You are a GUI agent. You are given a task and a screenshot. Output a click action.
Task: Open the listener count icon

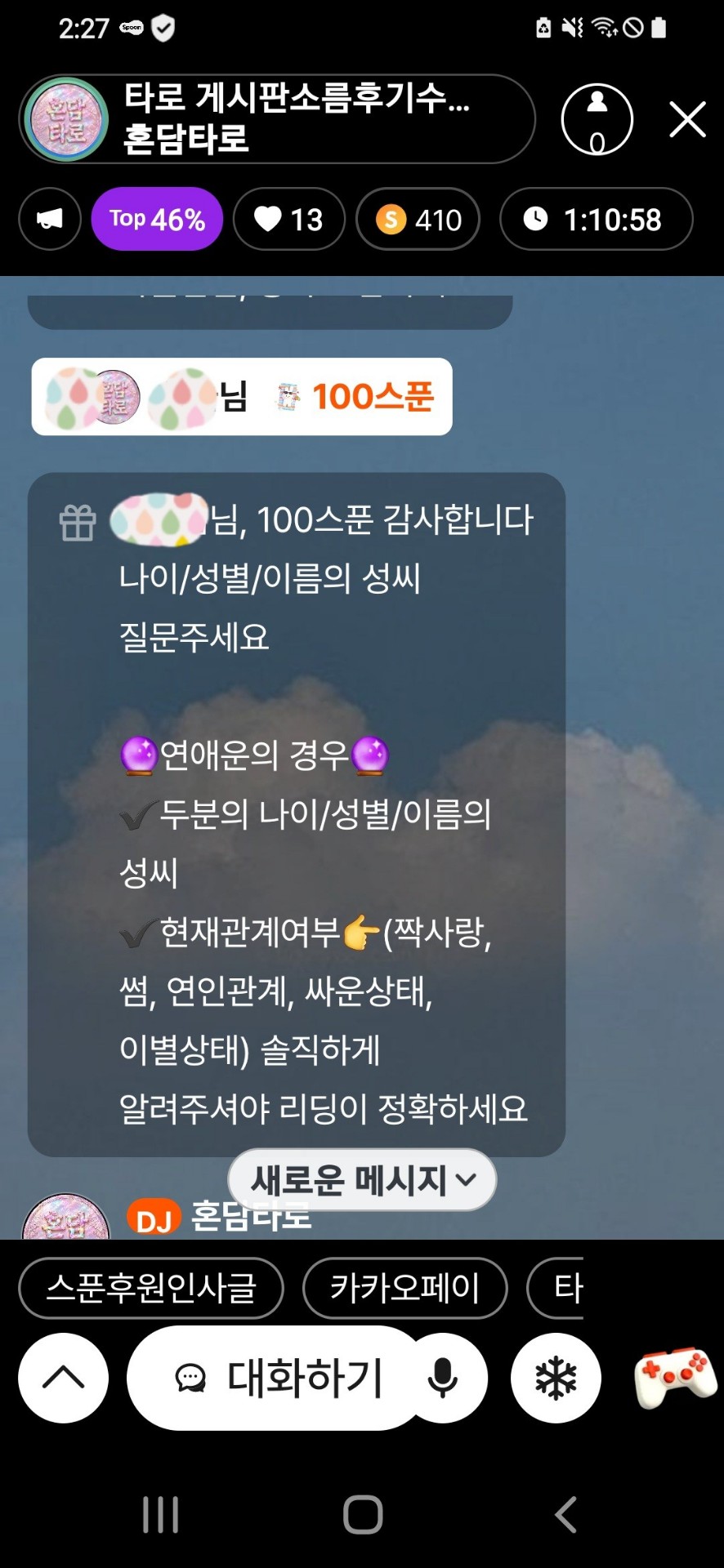coord(597,119)
